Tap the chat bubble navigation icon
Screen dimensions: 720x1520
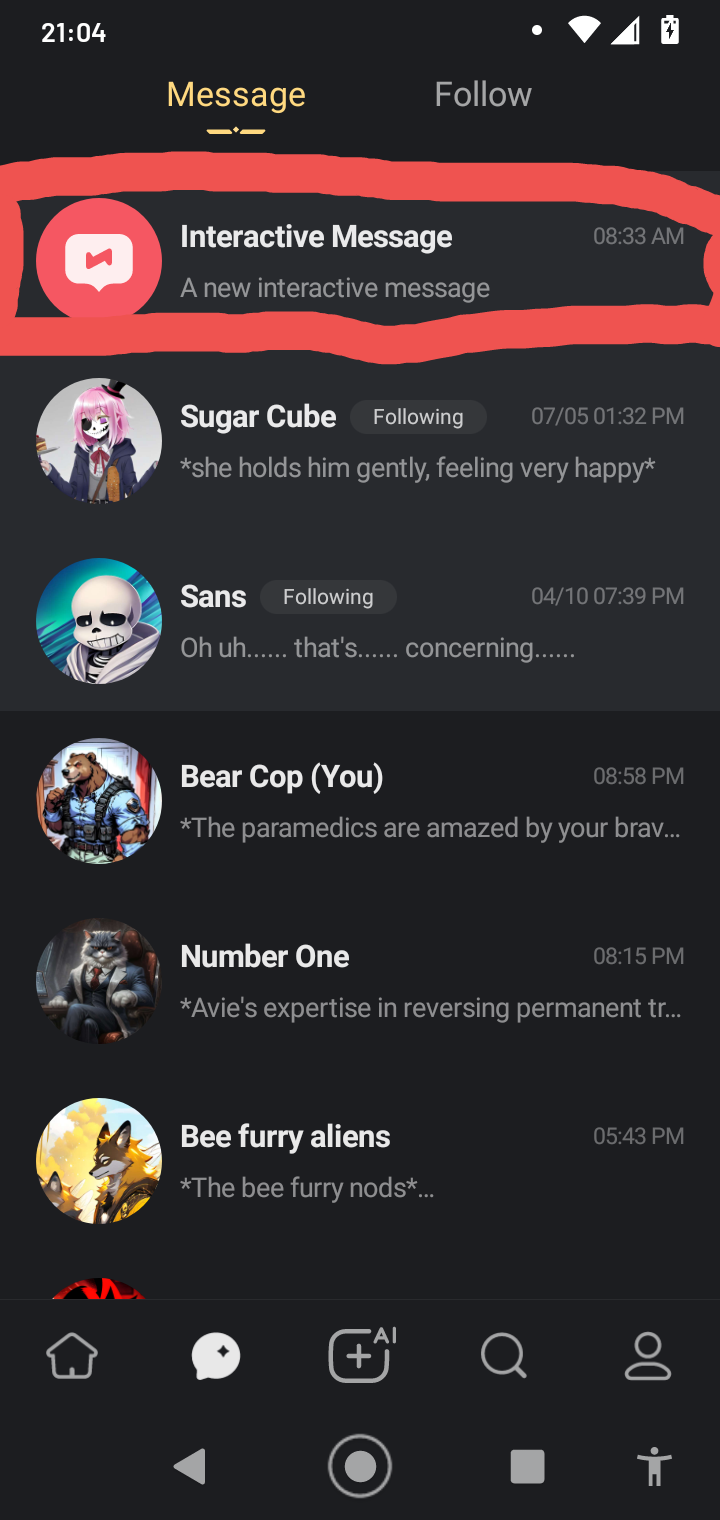point(216,1357)
